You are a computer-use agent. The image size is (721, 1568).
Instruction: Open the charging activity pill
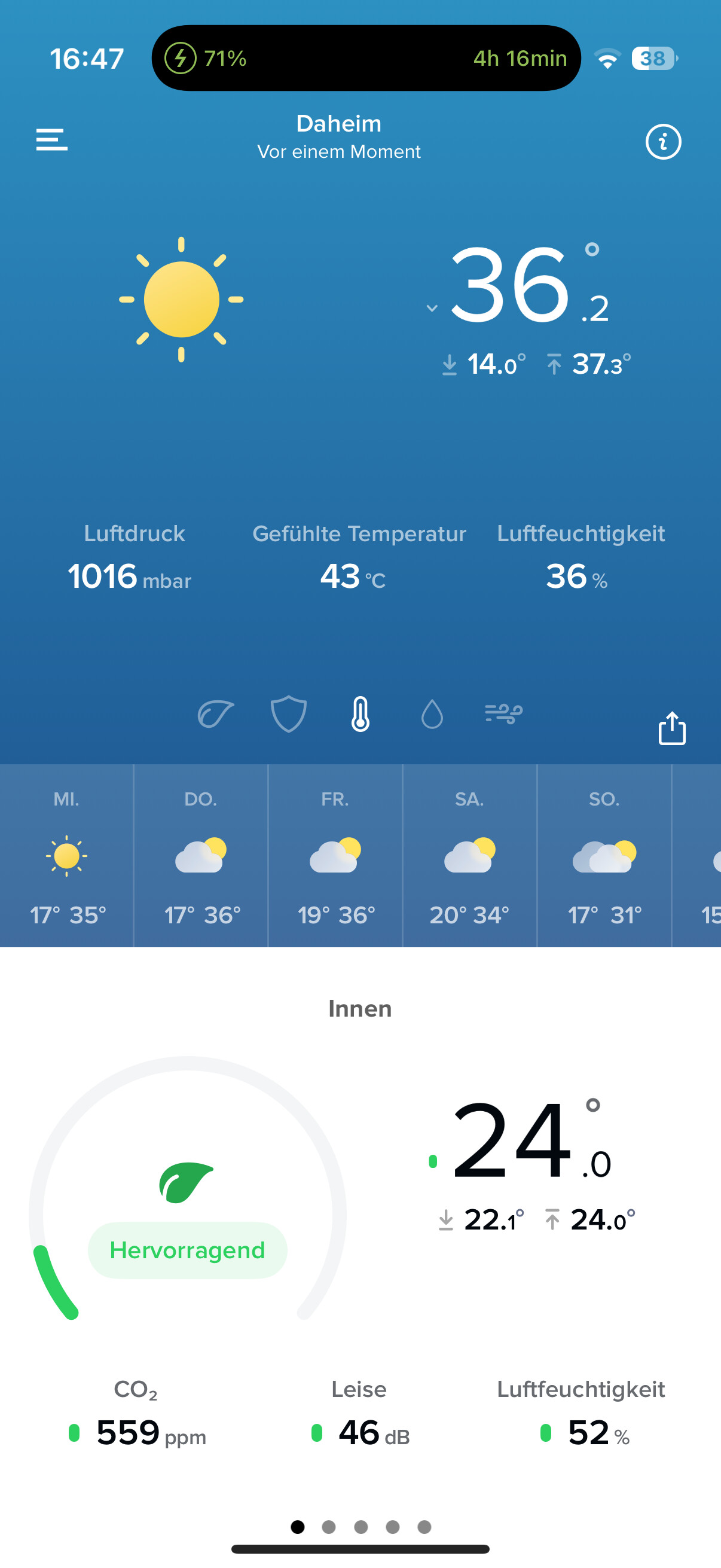point(366,59)
